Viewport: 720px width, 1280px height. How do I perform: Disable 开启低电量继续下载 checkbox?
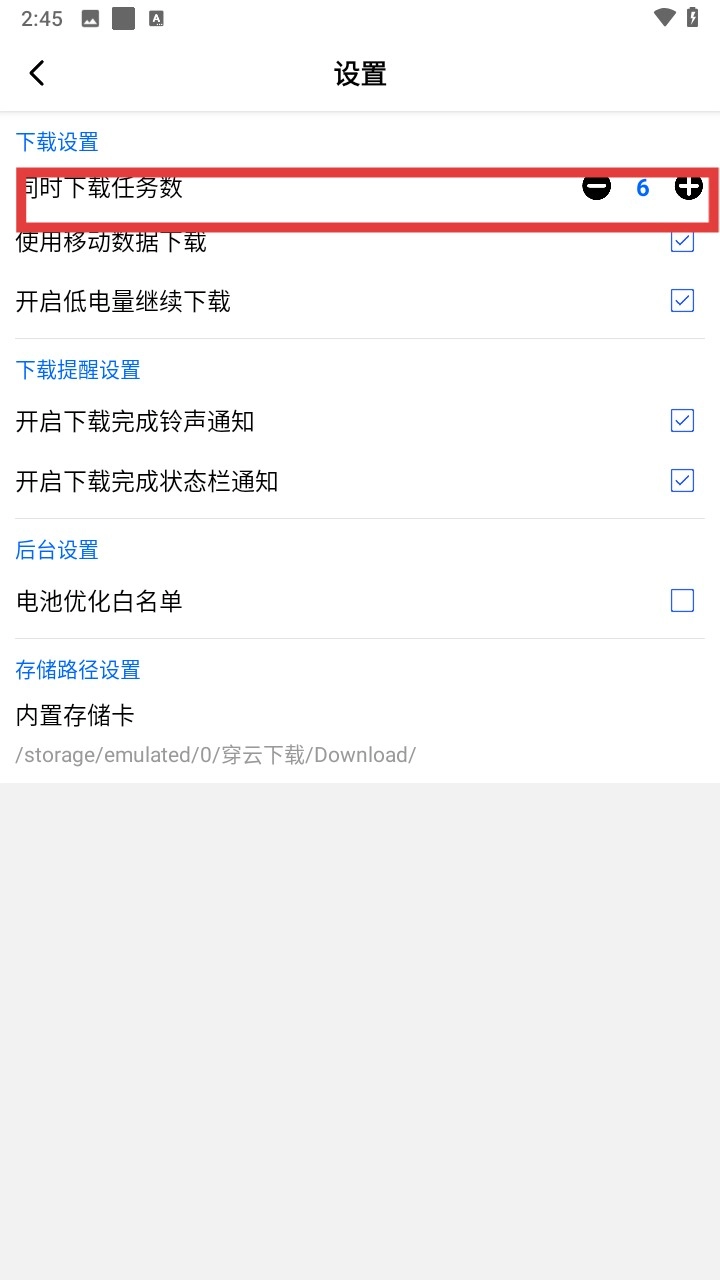(x=682, y=301)
